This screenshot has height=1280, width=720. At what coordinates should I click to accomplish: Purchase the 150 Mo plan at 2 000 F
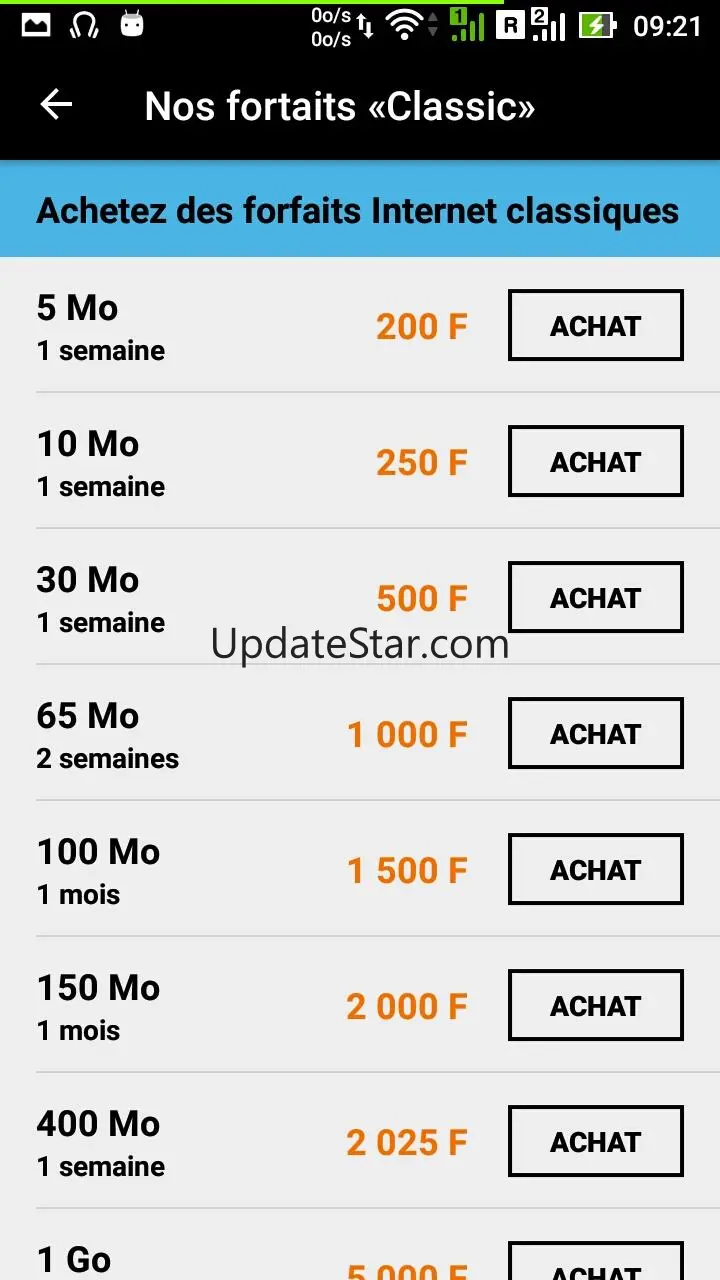[595, 1006]
